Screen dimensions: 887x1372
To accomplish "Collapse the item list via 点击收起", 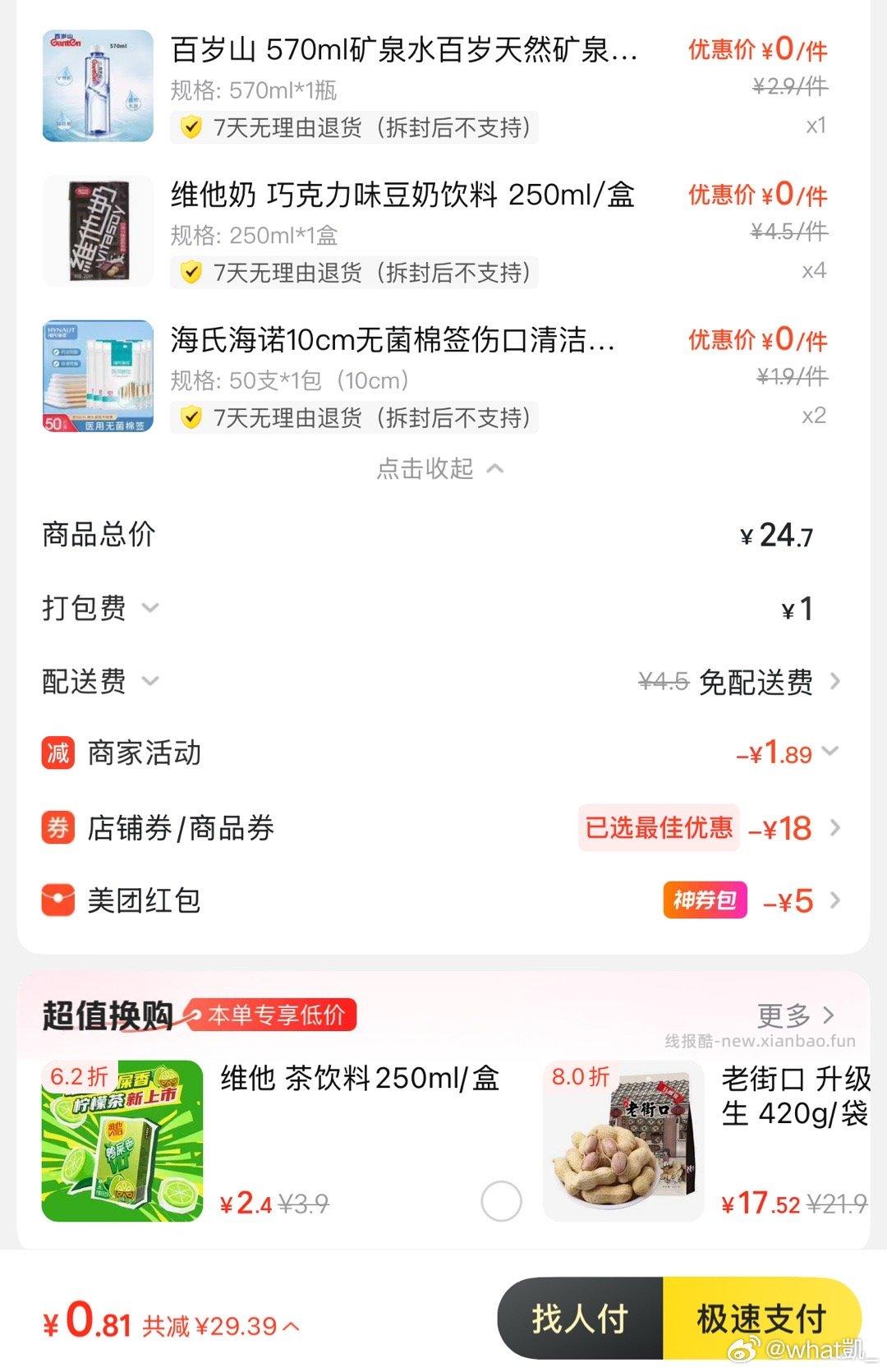I will 443,468.
